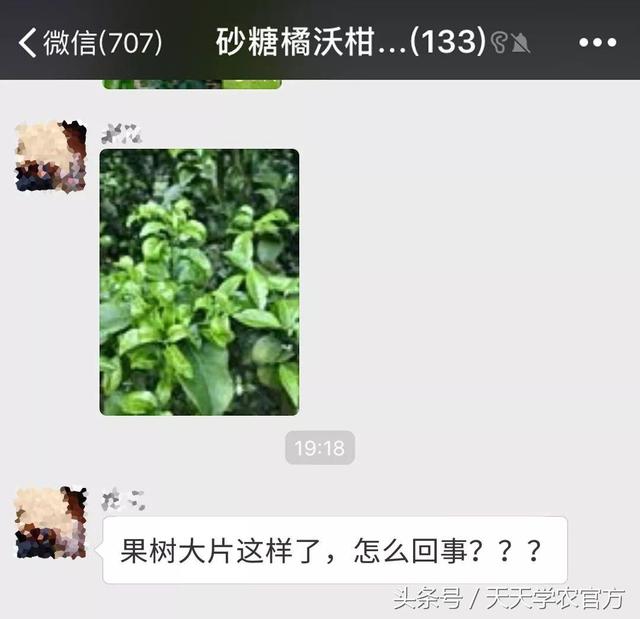Viewport: 640px width, 619px height.
Task: Go back to the 微信 chat list
Action: click(x=88, y=42)
